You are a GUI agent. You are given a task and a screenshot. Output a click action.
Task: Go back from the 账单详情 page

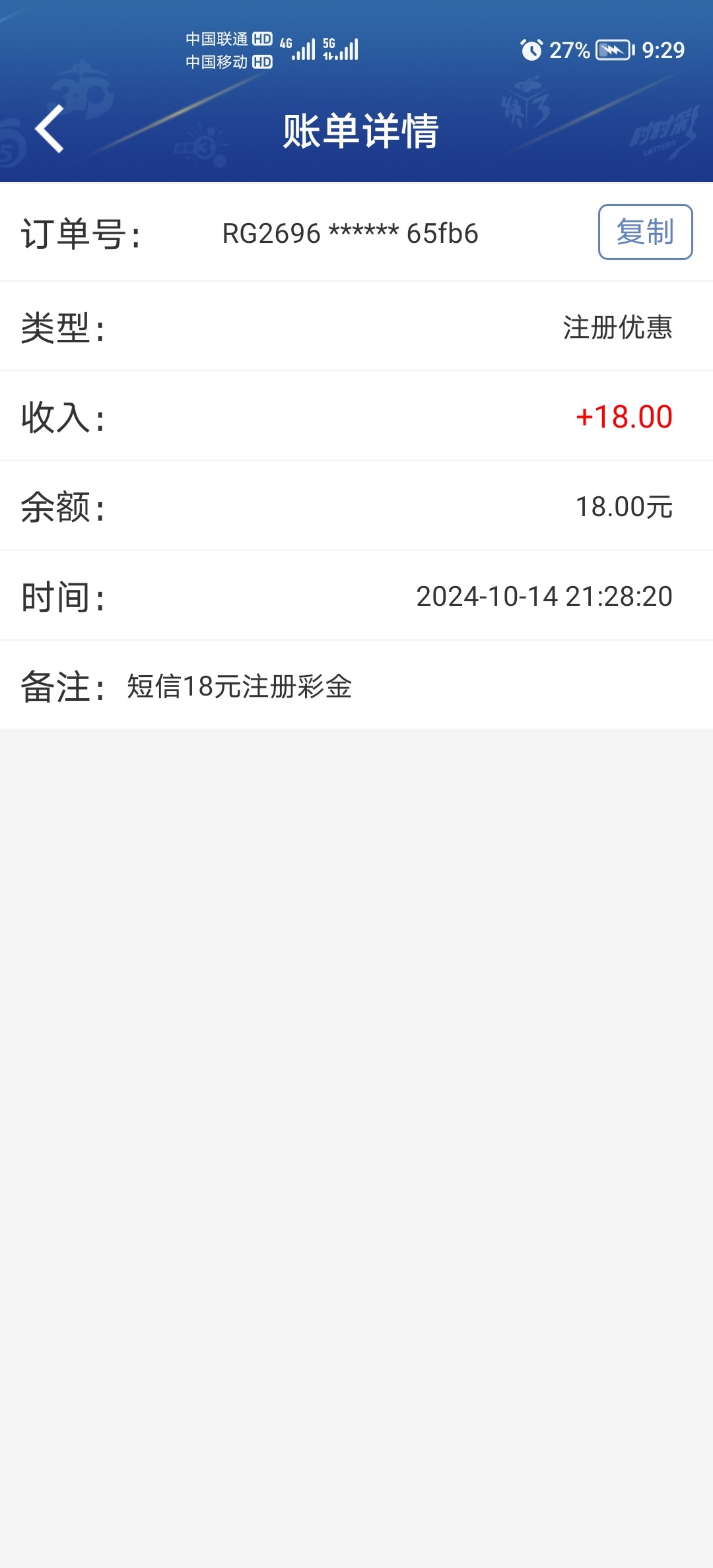tap(50, 129)
